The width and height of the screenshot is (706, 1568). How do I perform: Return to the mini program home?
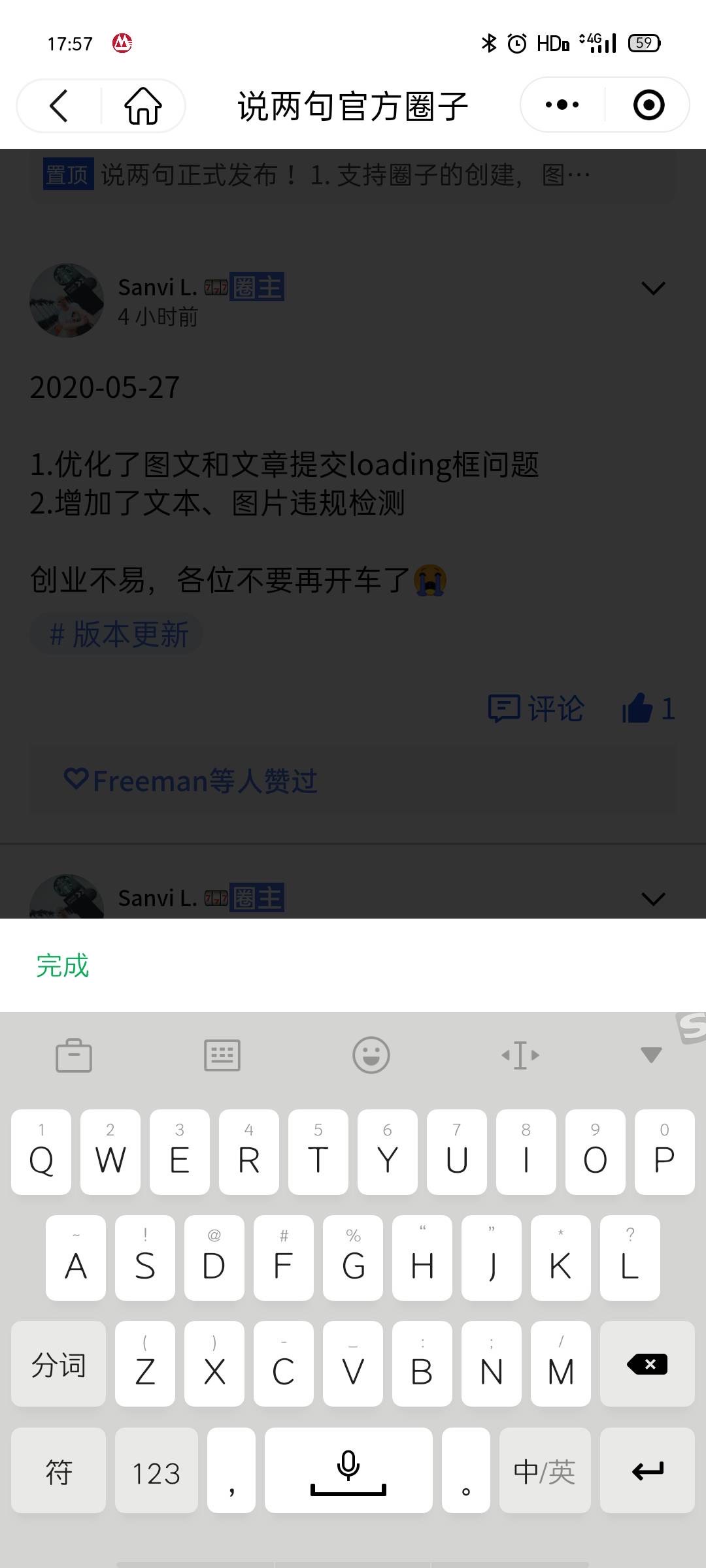143,105
